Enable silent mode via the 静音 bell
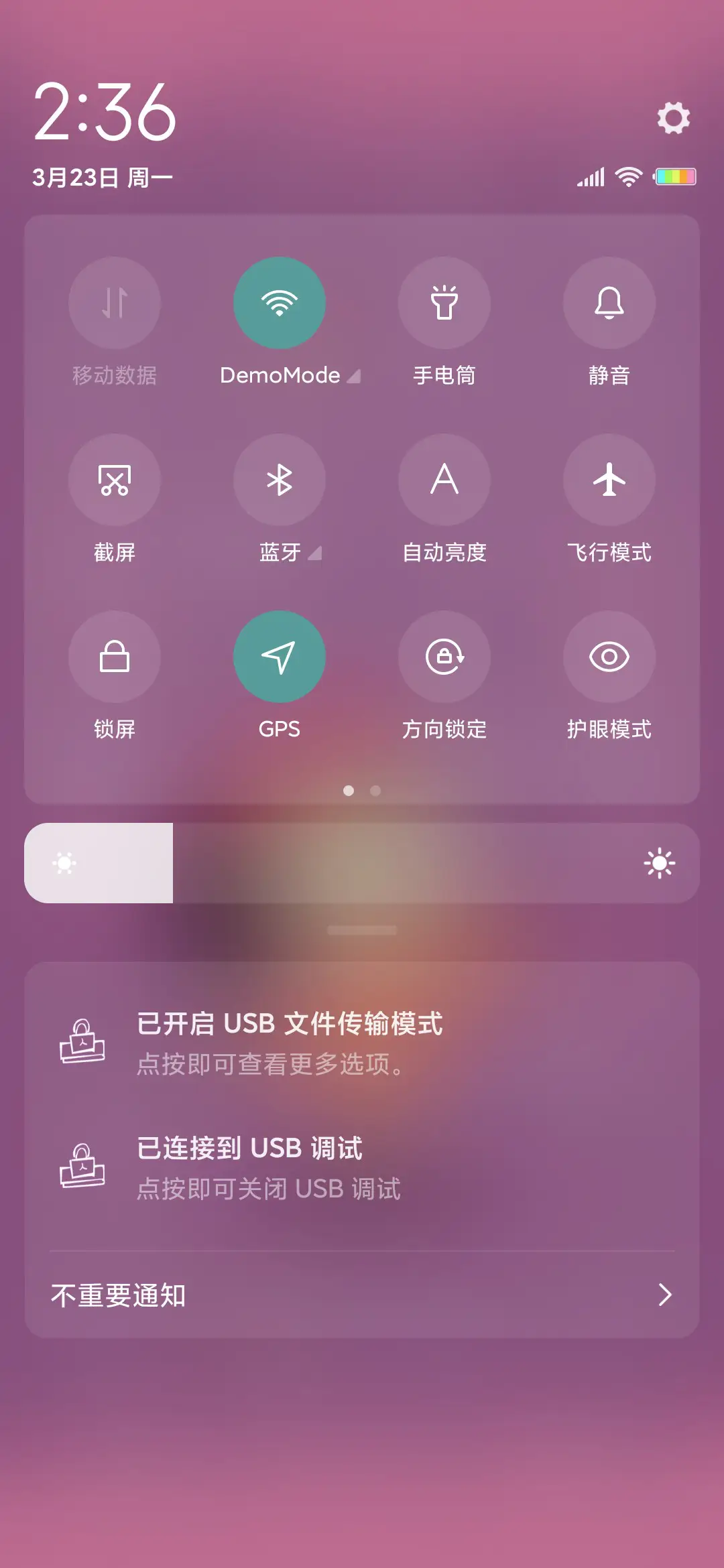 [x=609, y=303]
